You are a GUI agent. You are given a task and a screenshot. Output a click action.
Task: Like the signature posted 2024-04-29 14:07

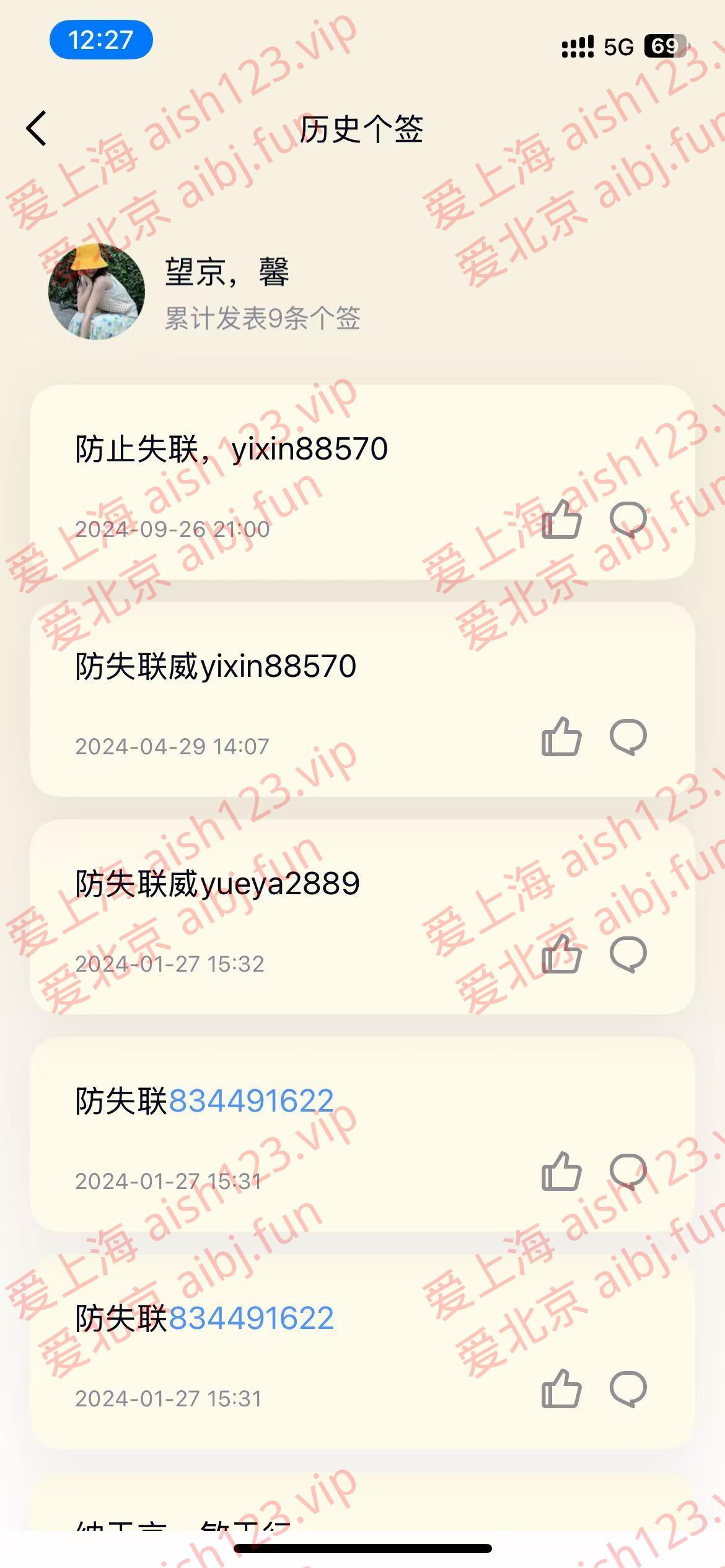[x=561, y=737]
